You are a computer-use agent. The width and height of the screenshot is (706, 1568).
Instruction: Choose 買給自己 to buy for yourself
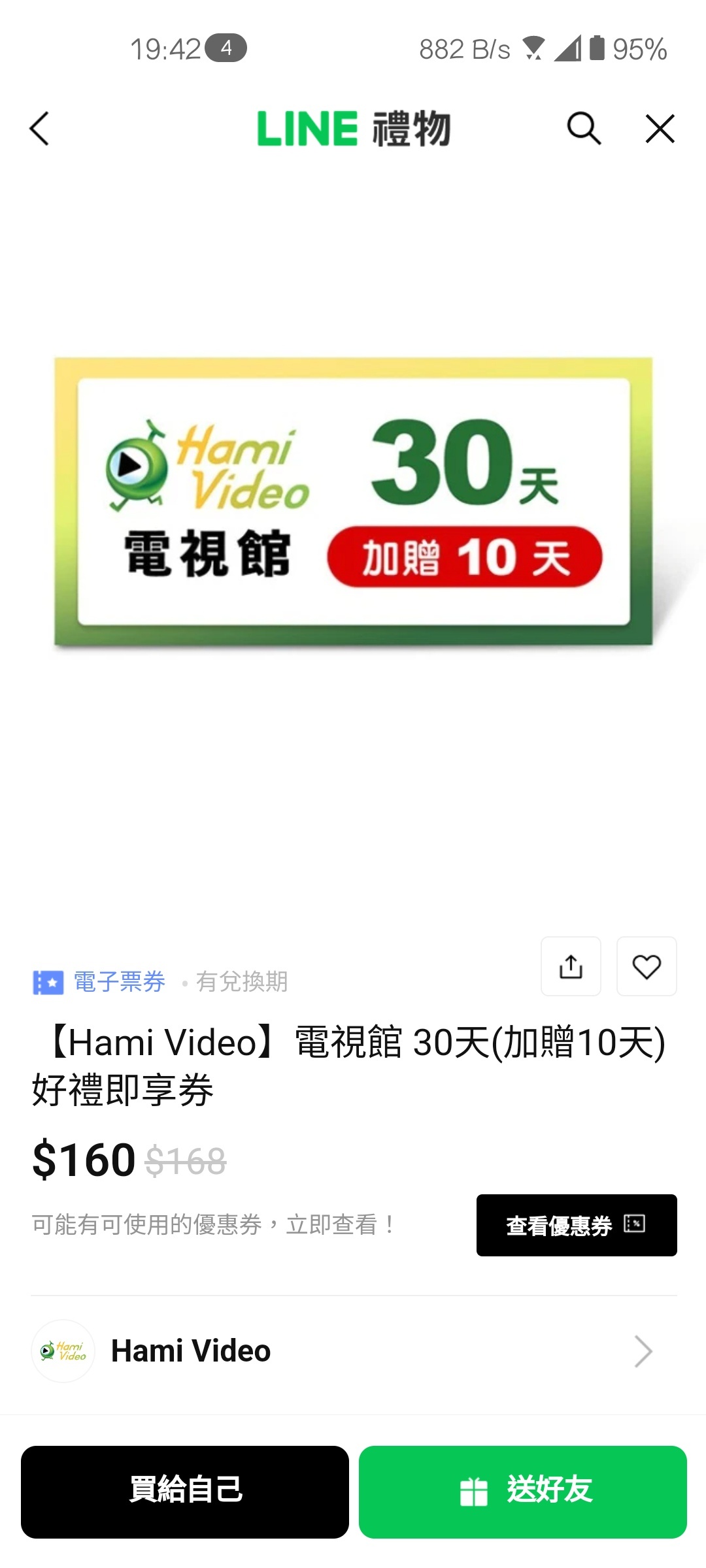click(x=185, y=1492)
